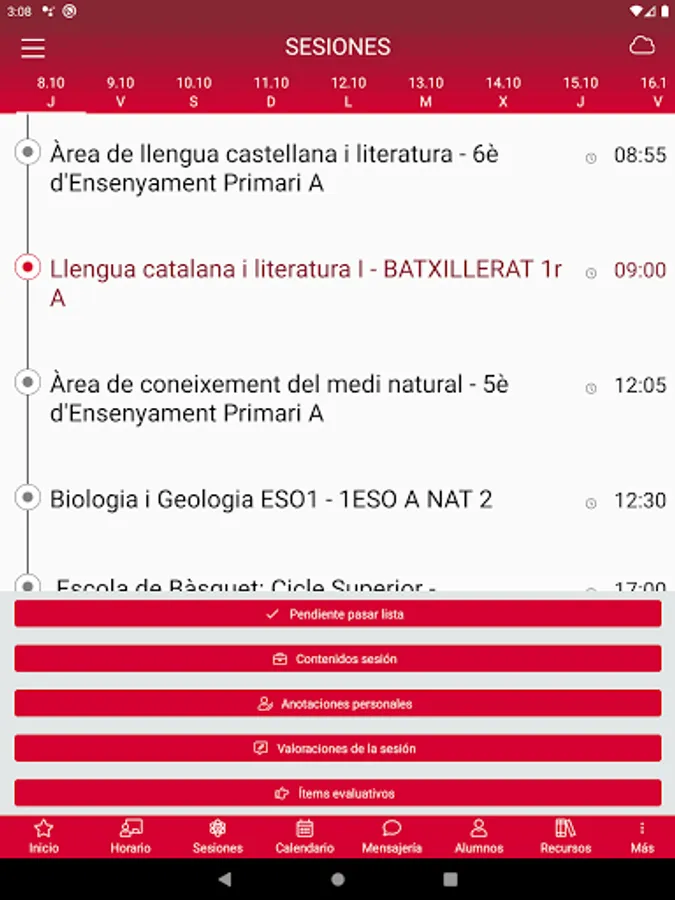Open the Más overflow menu
This screenshot has width=675, height=900.
coord(642,836)
